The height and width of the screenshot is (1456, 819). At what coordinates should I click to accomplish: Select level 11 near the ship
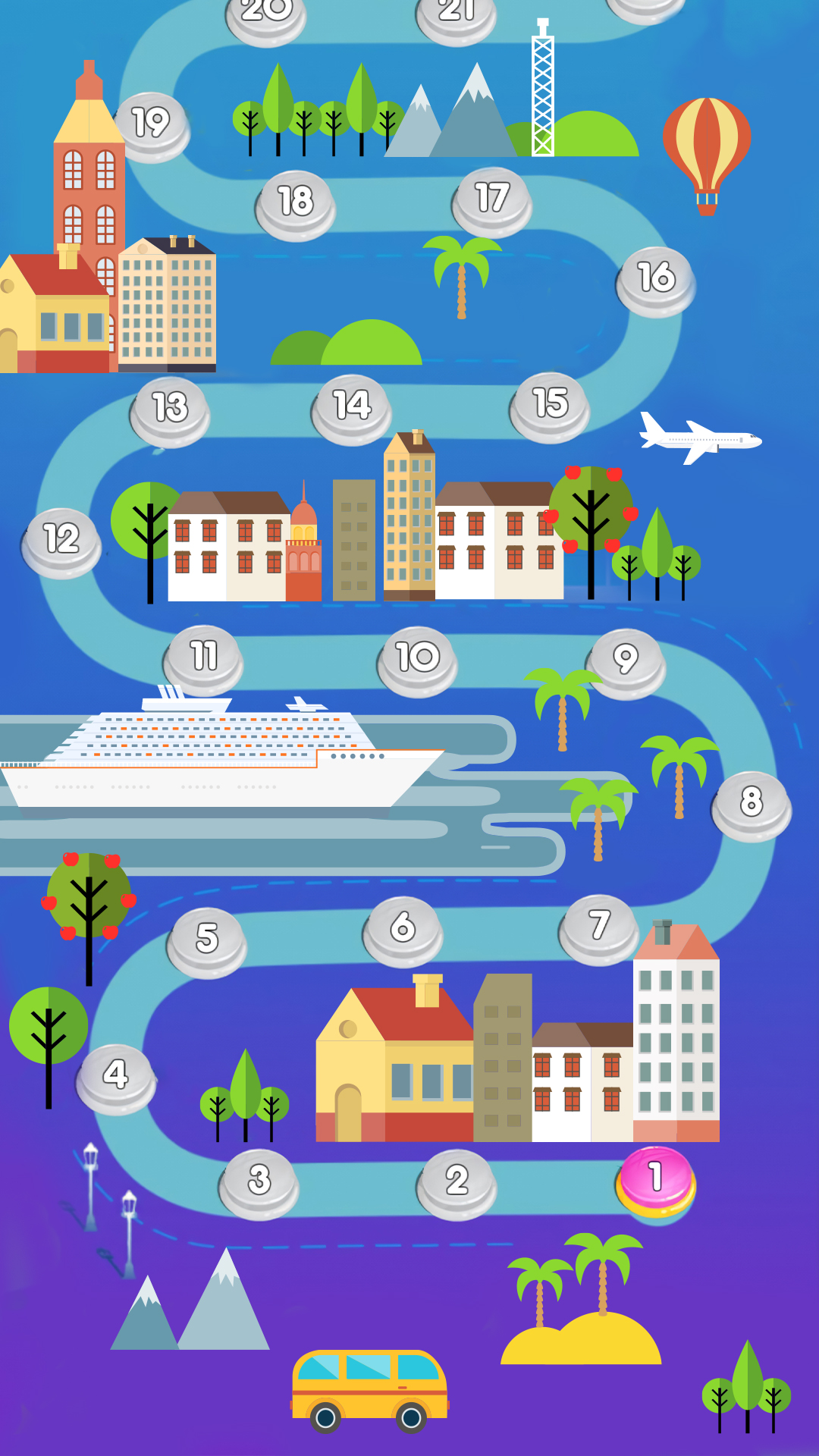[203, 658]
